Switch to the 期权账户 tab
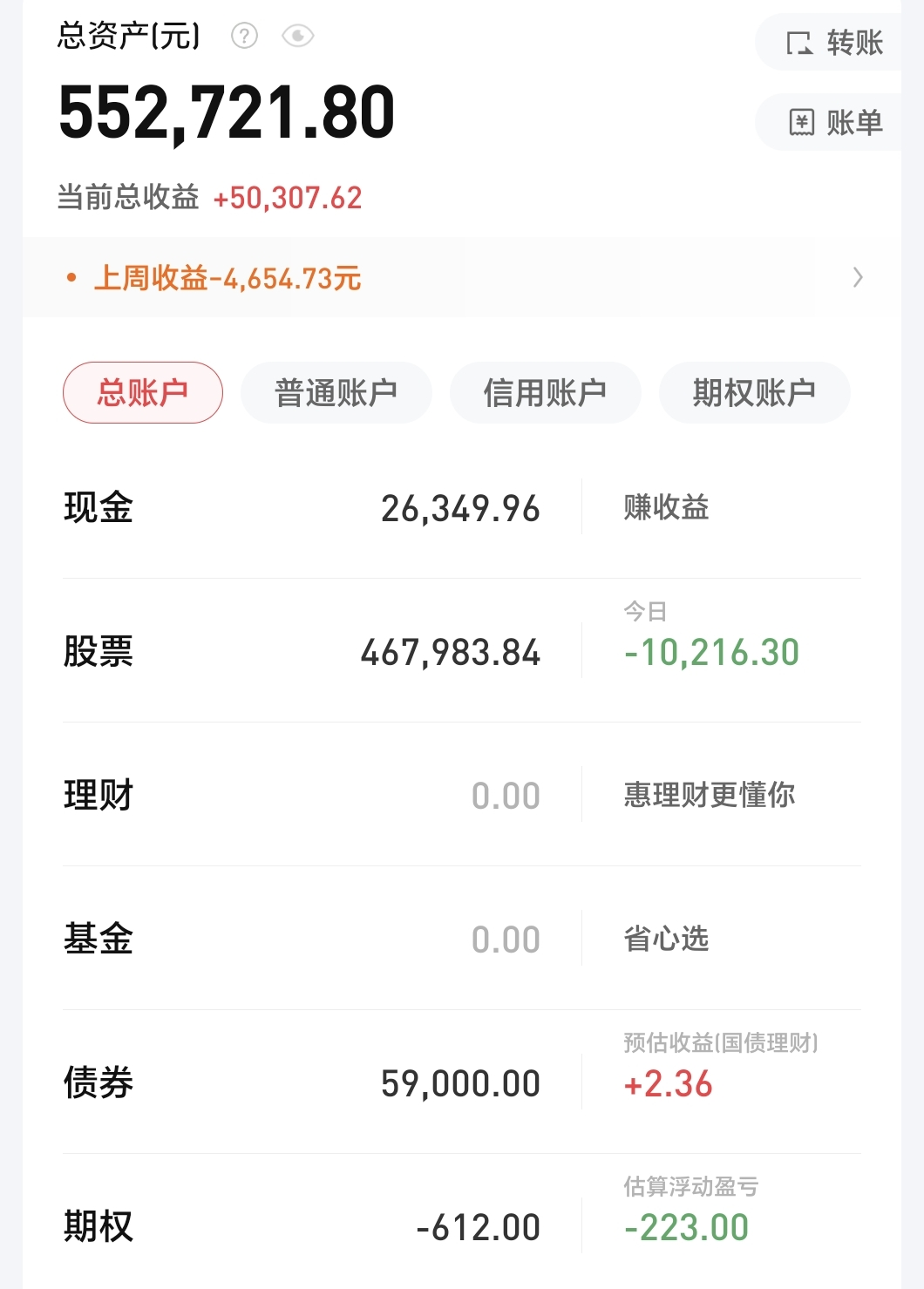924x1289 pixels. point(754,393)
